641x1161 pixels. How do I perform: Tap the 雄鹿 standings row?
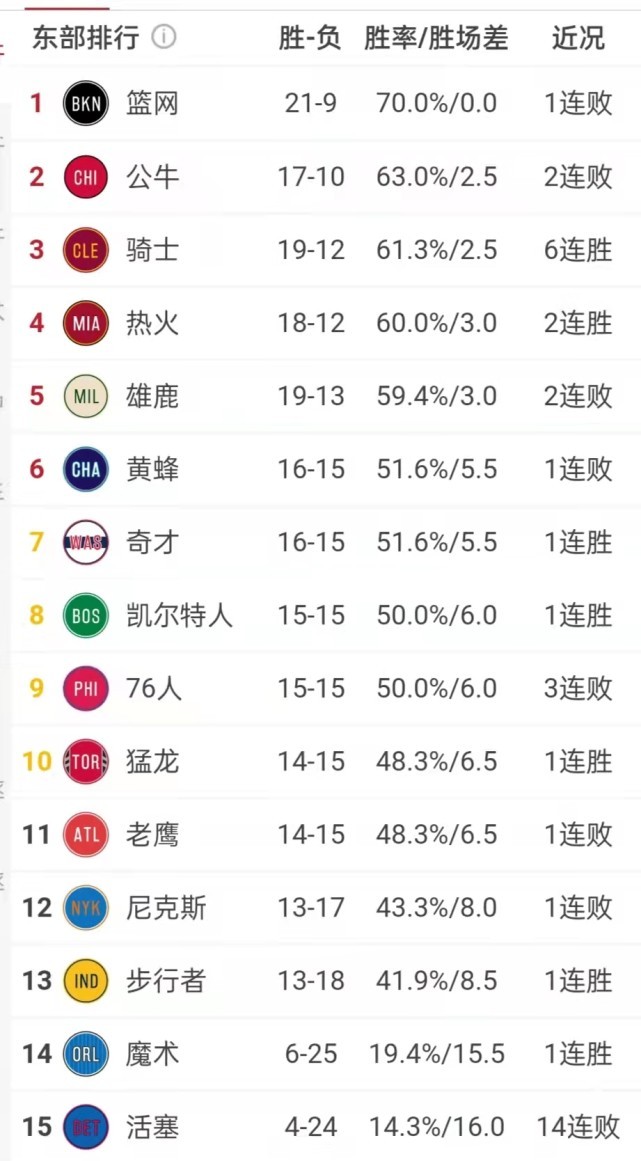[x=152, y=396]
